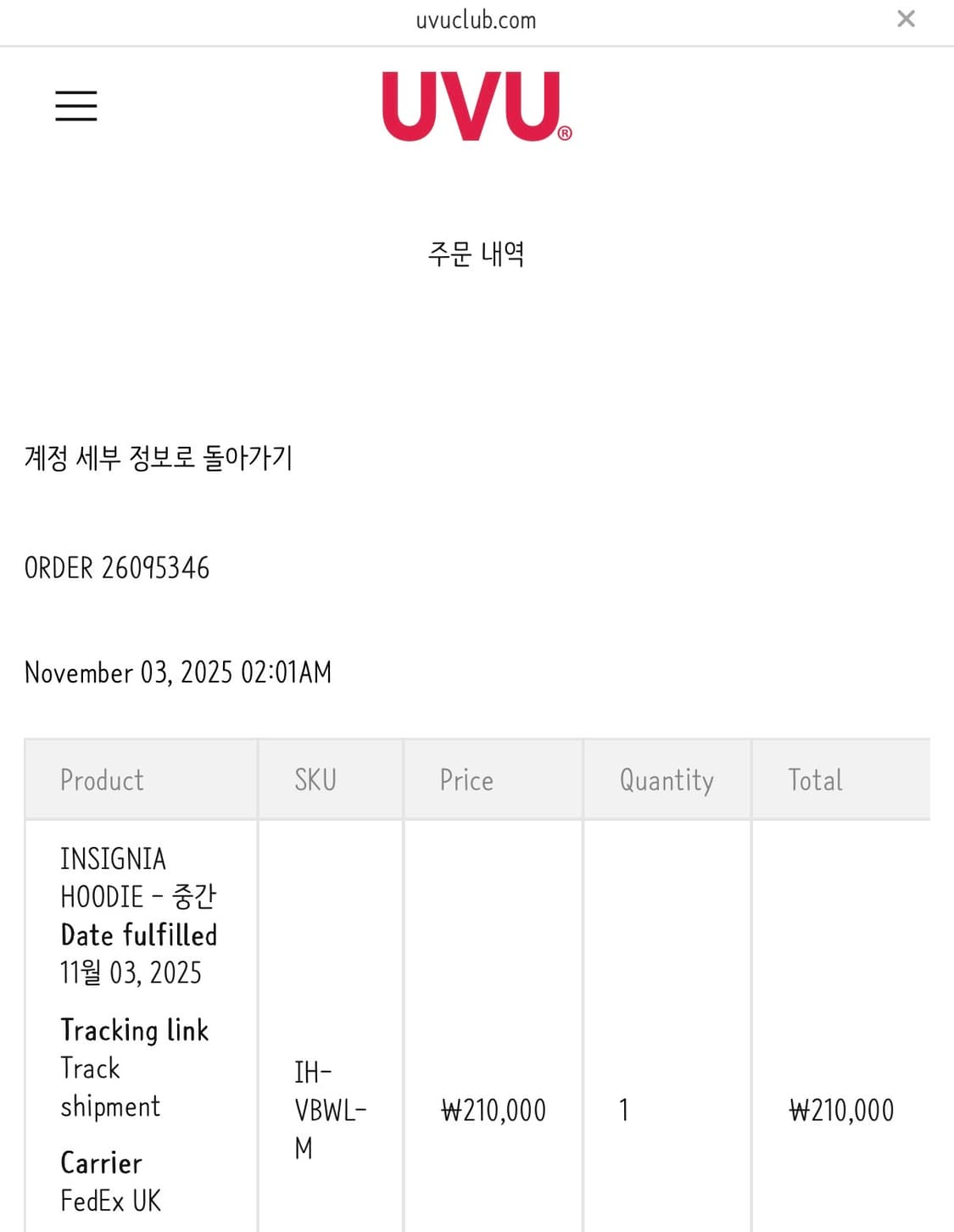Click the November 03, 2025 order date
The image size is (954, 1232).
(x=178, y=672)
